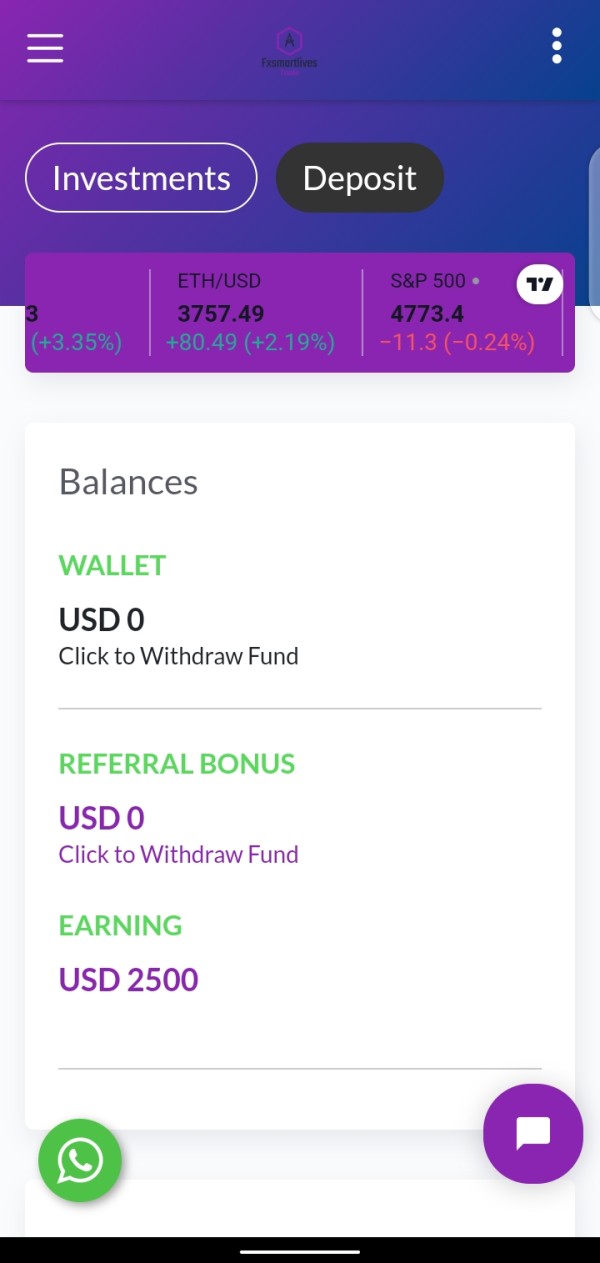Viewport: 600px width, 1263px height.
Task: Open the hamburger drawer menu
Action: [45, 47]
